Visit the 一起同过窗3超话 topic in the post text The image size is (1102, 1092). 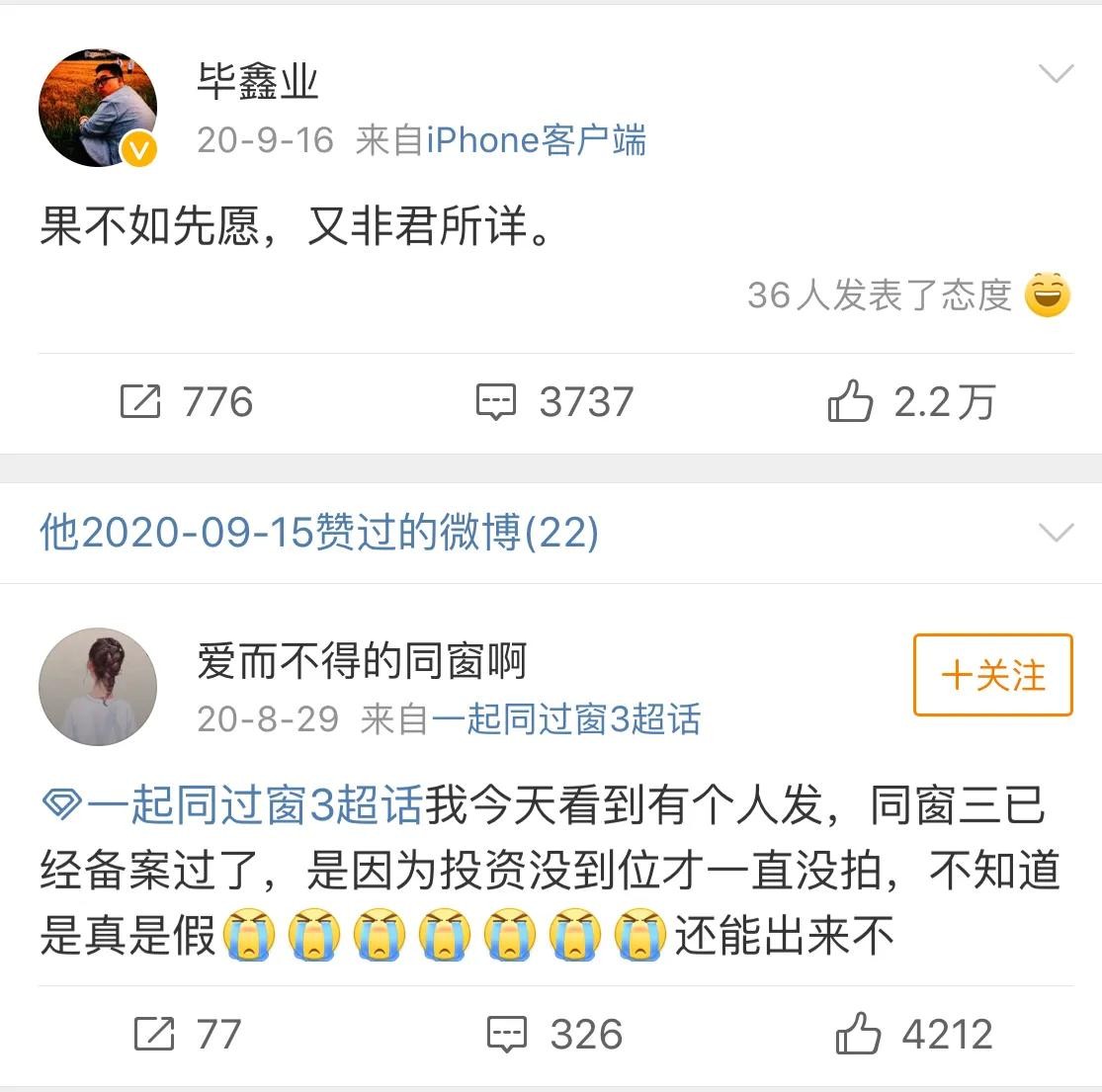pos(234,805)
